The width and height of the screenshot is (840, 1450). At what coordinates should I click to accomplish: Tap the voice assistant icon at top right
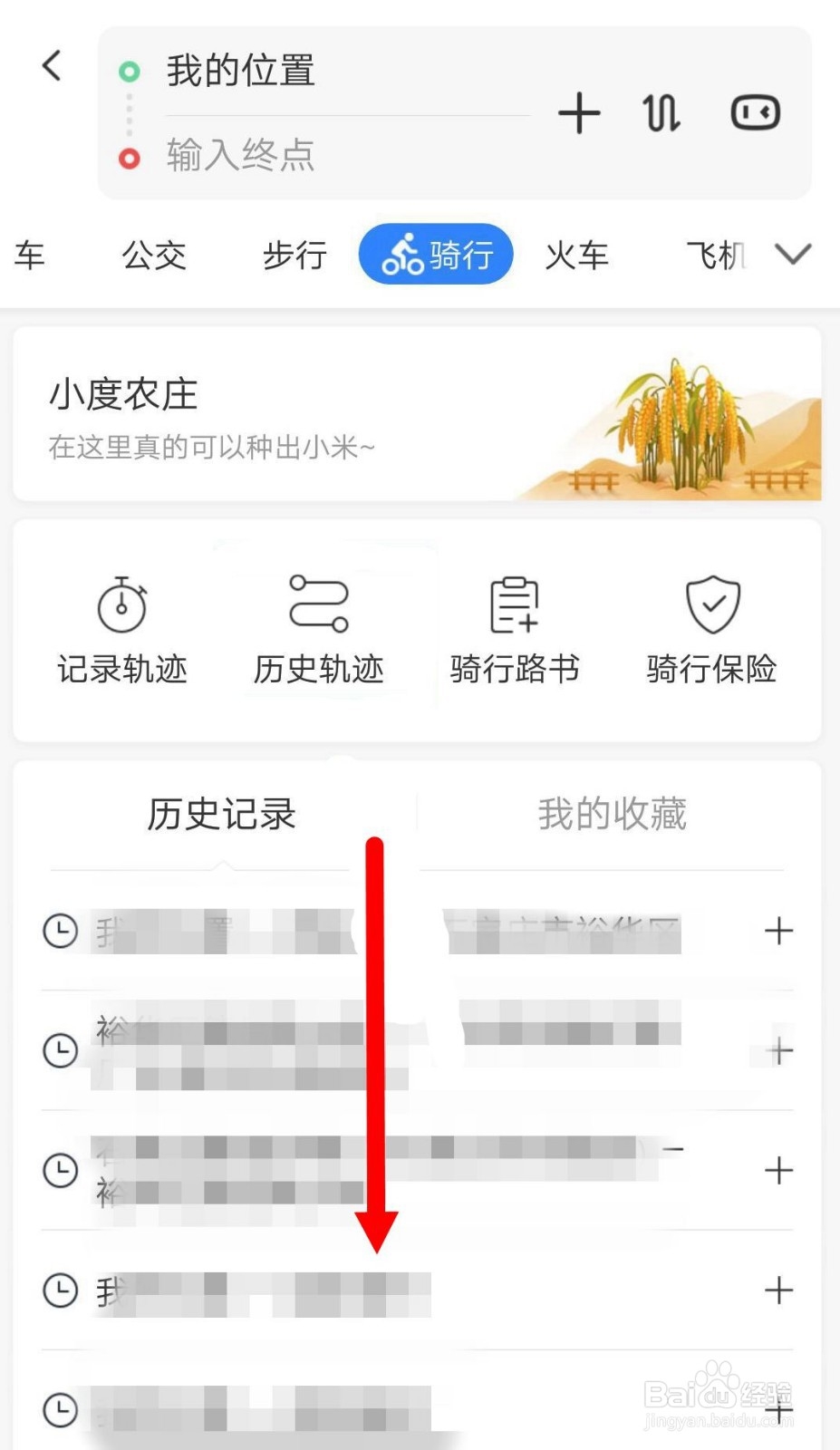click(x=755, y=112)
